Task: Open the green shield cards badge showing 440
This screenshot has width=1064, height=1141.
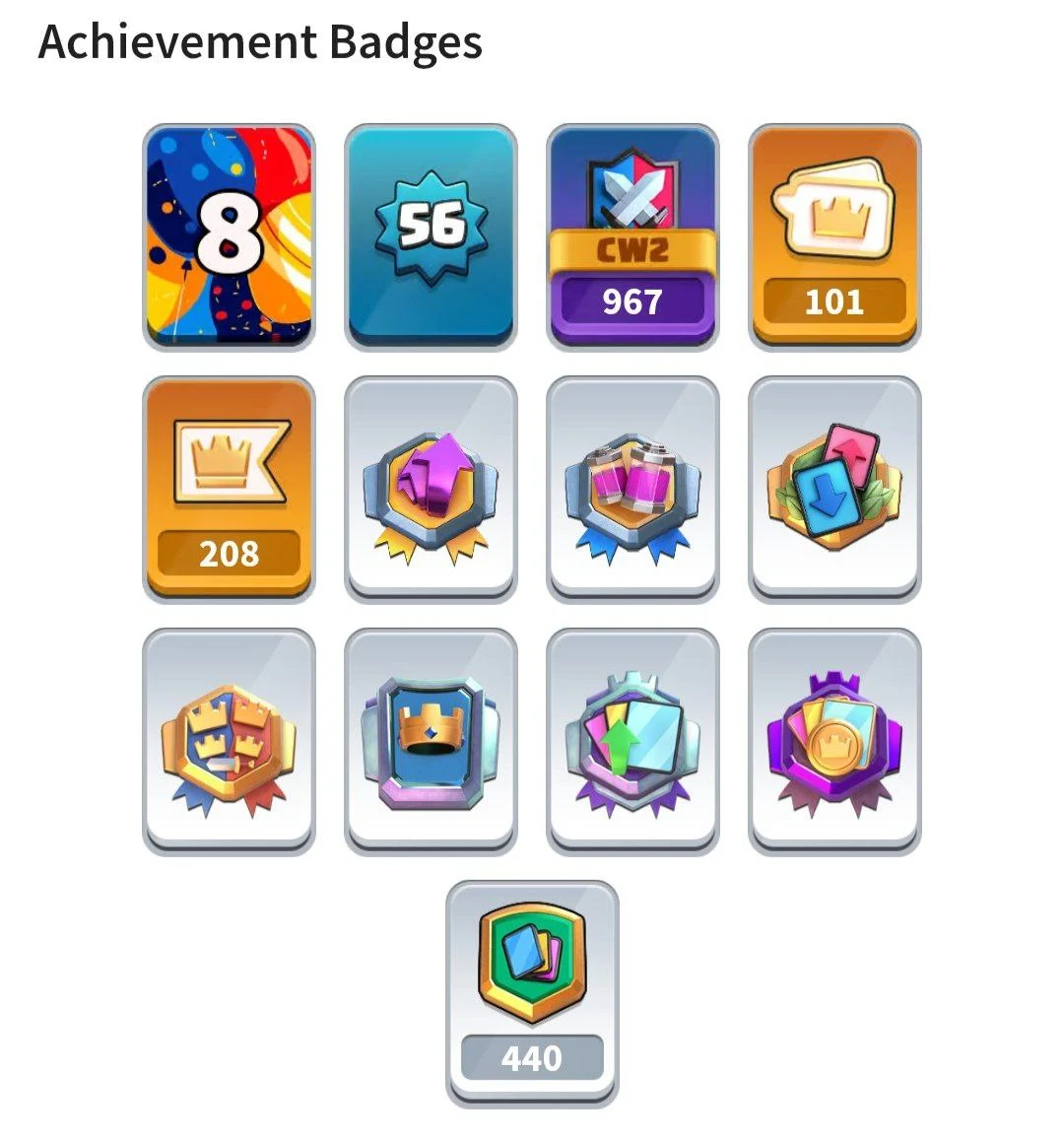Action: coord(532,993)
